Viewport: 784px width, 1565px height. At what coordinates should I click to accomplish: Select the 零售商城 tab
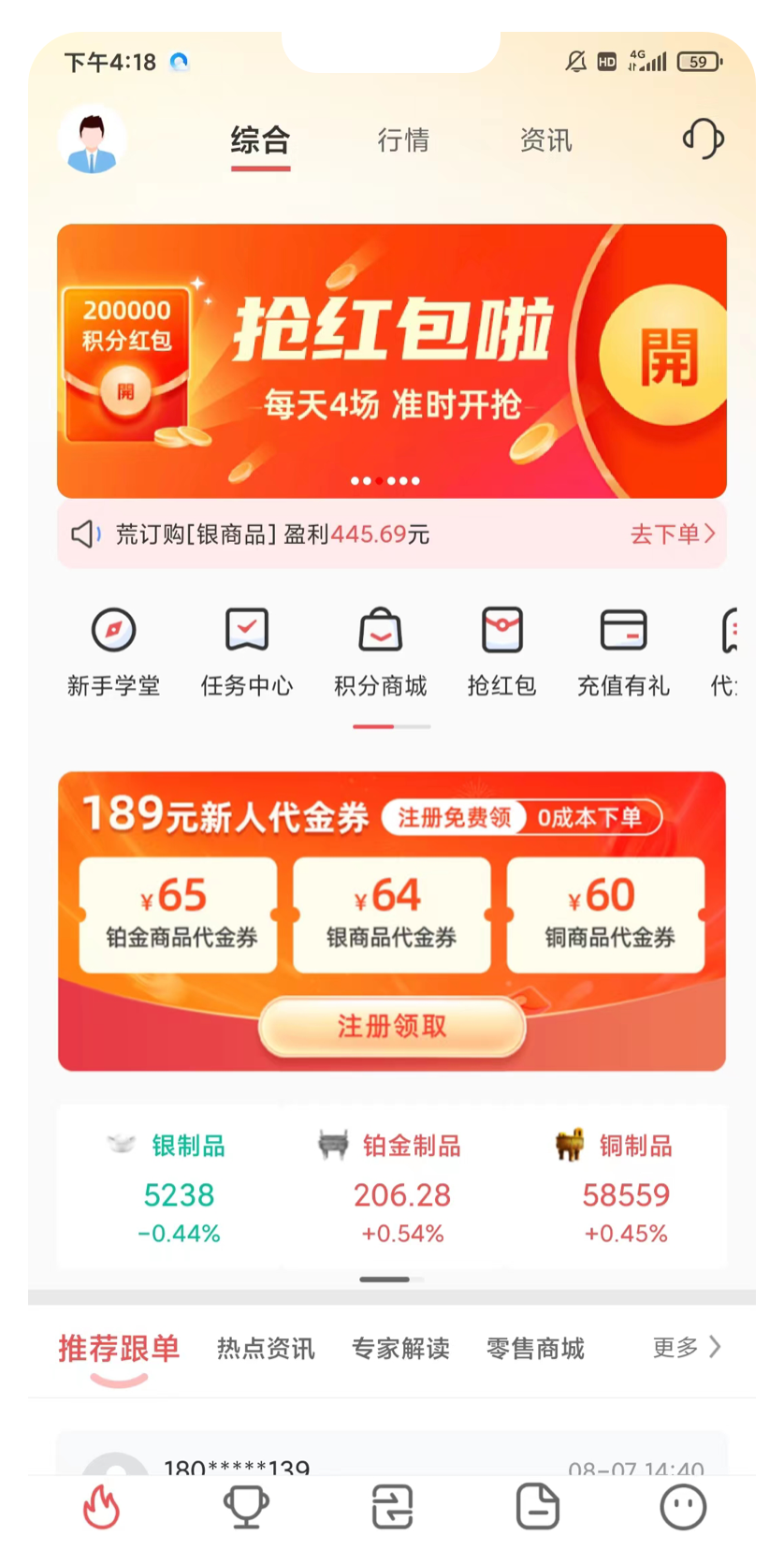point(535,1349)
